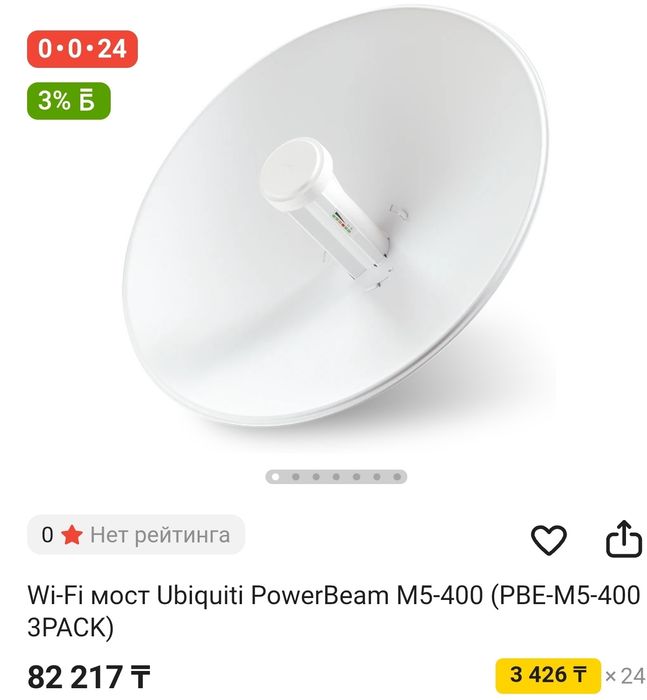
Task: Tap the 0·0·24 installment badge
Action: (x=82, y=48)
